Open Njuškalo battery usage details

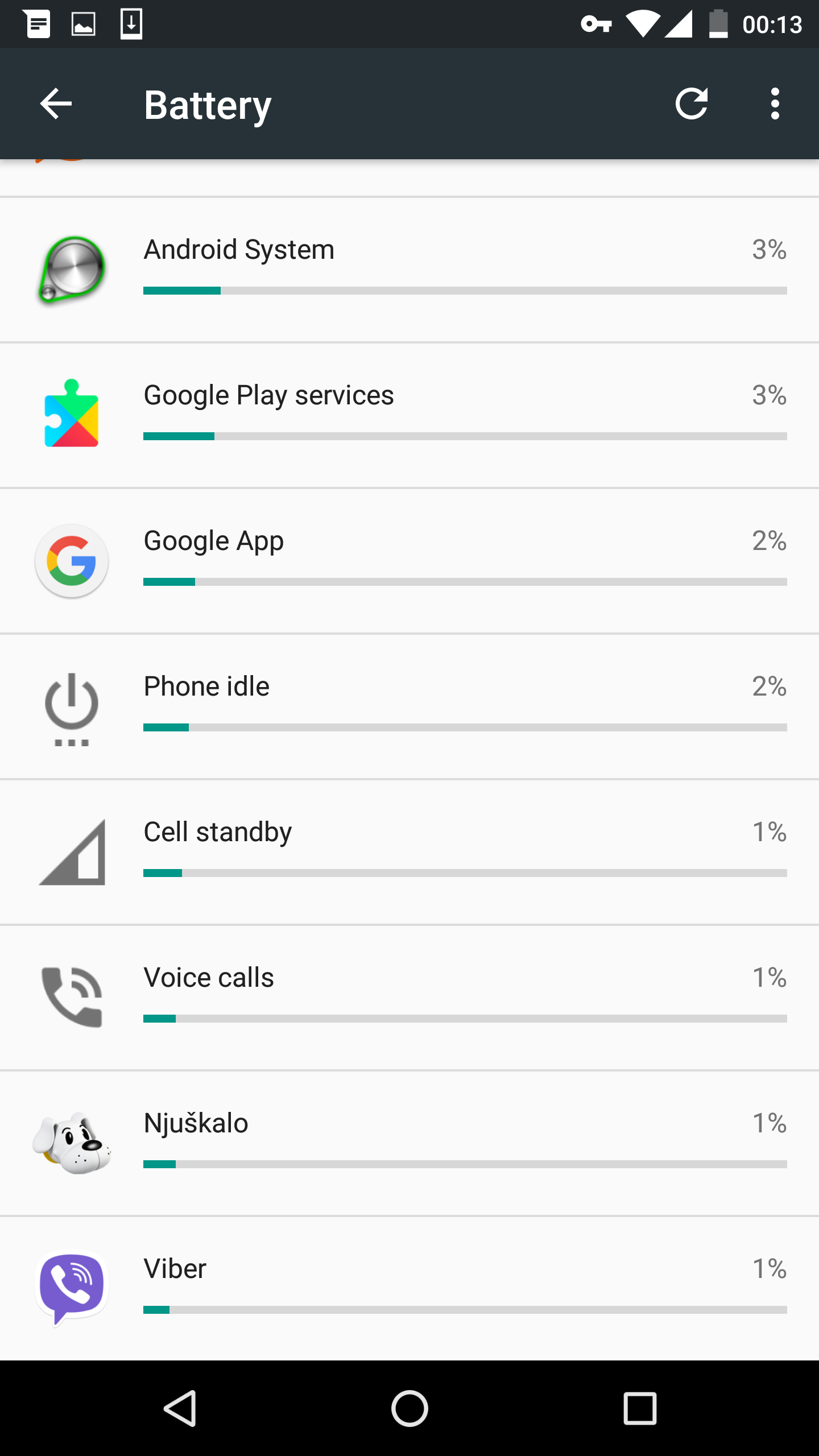[x=409, y=1143]
